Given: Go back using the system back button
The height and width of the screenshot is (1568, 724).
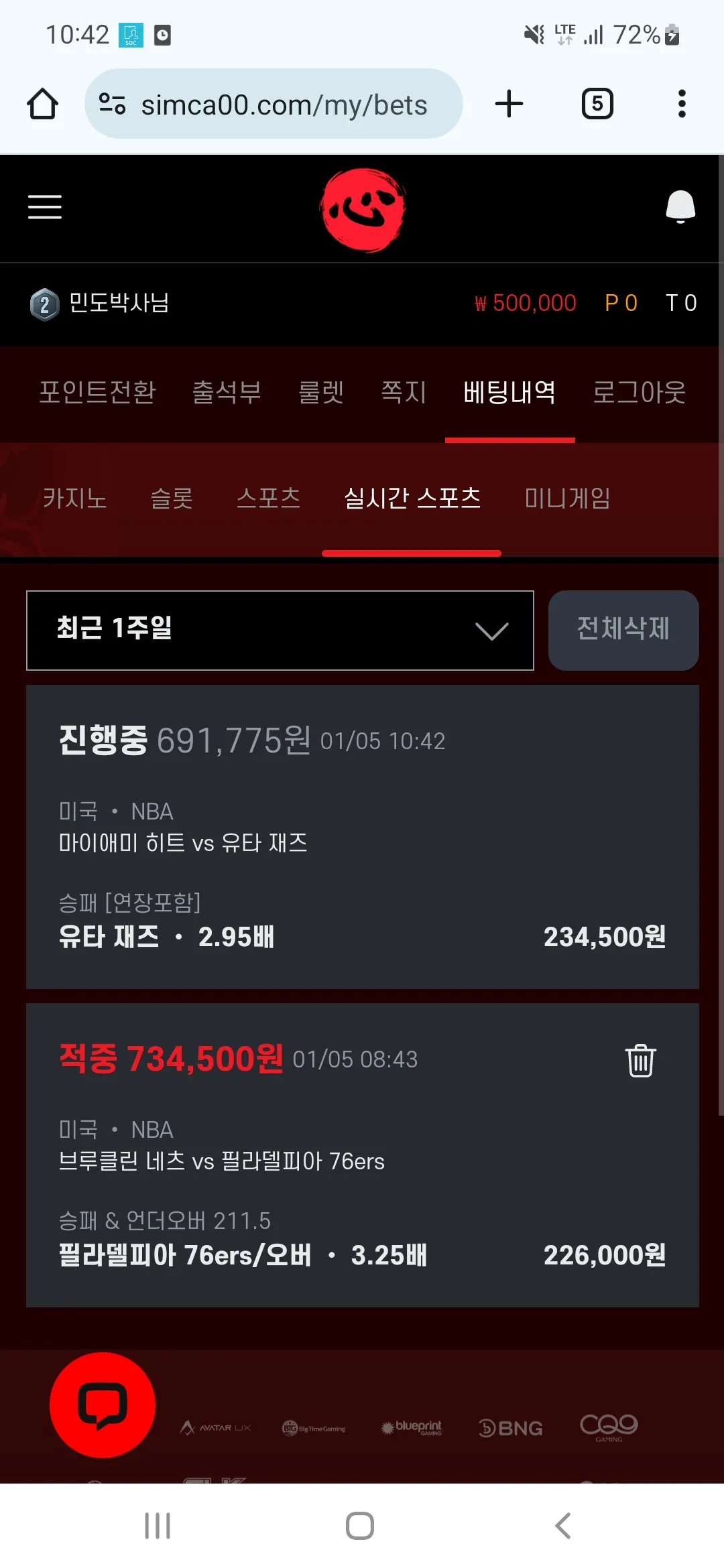Looking at the screenshot, I should click(563, 1526).
